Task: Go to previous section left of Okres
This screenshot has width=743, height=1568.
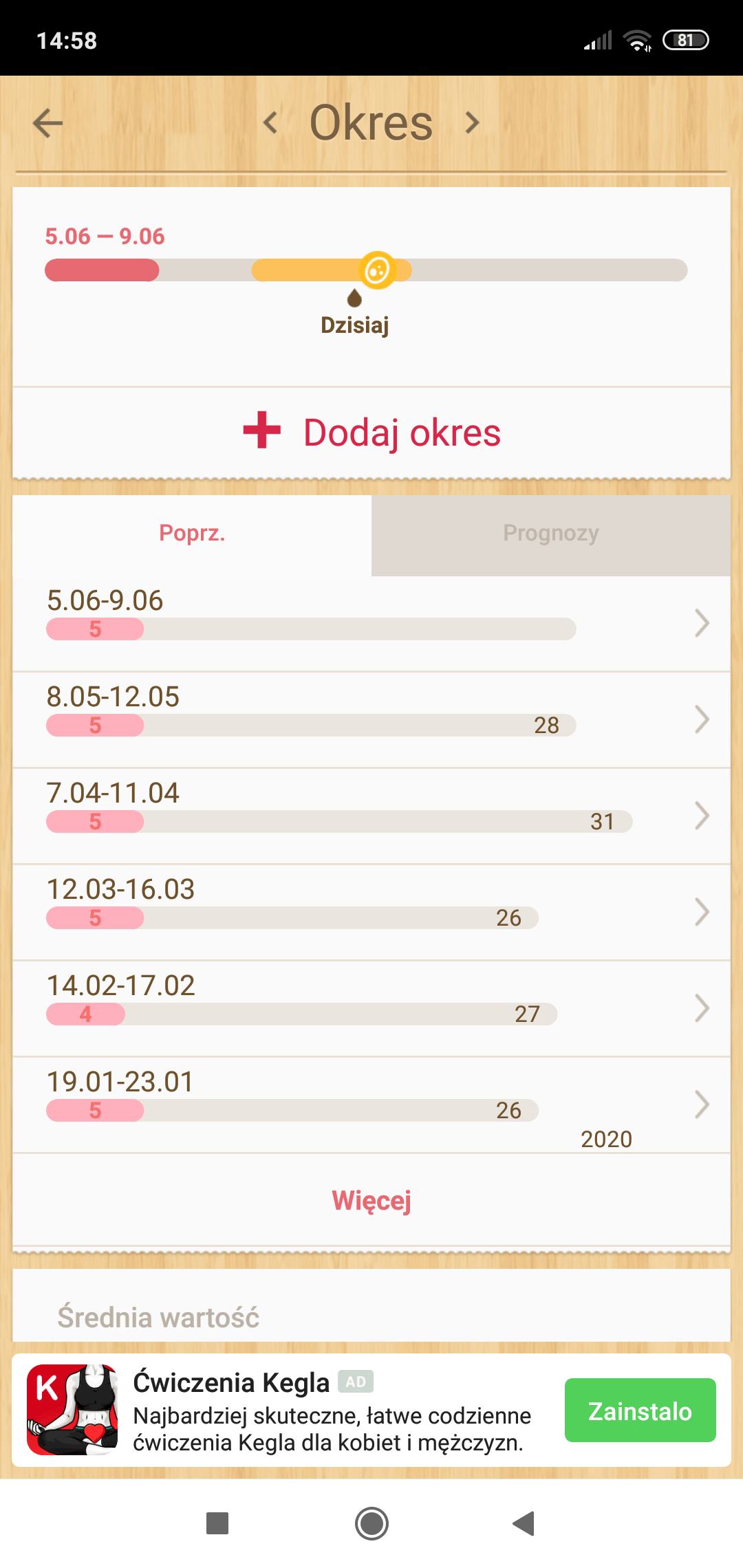Action: pyautogui.click(x=271, y=123)
